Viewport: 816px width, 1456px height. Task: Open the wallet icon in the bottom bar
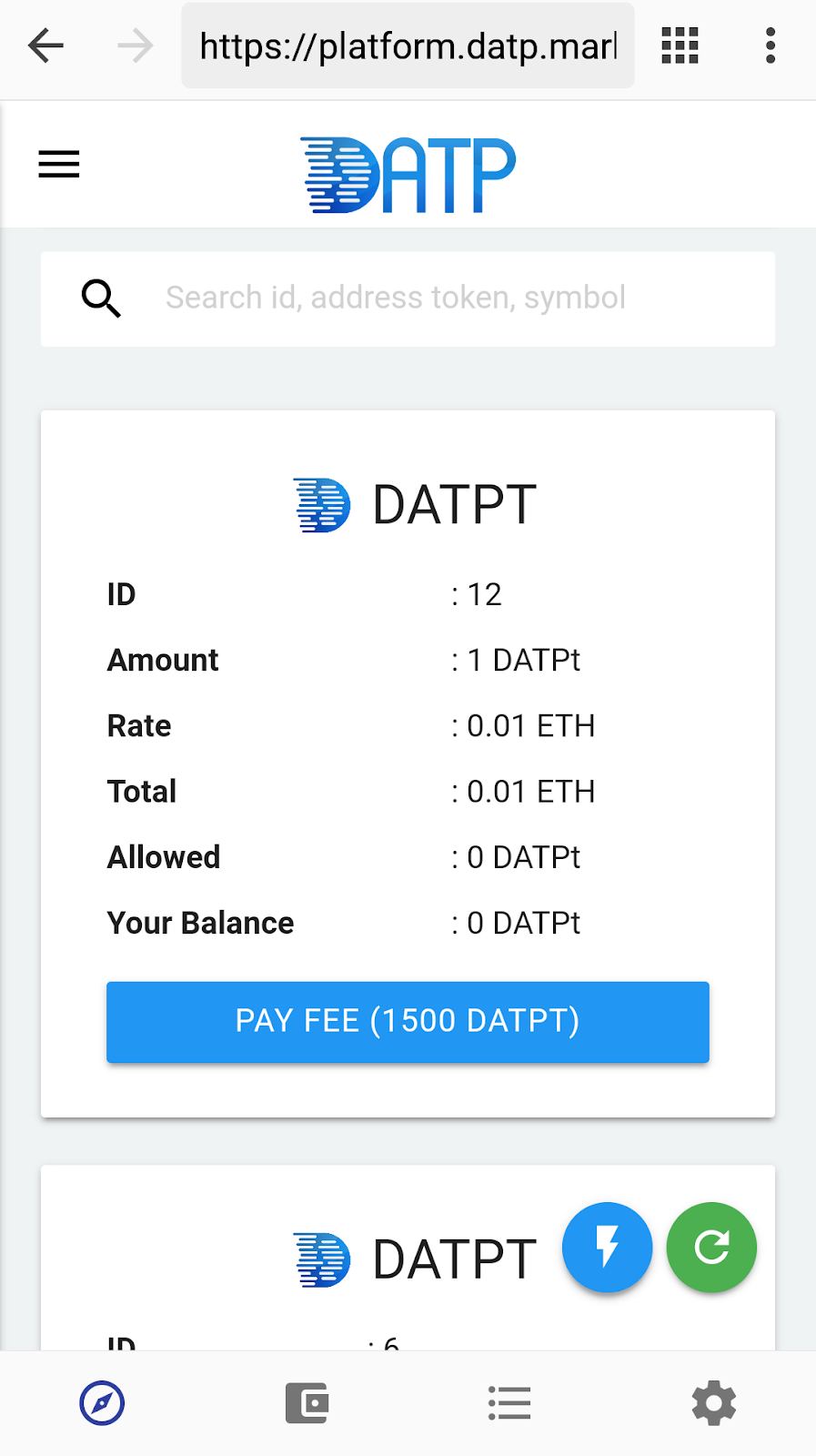(x=306, y=1402)
